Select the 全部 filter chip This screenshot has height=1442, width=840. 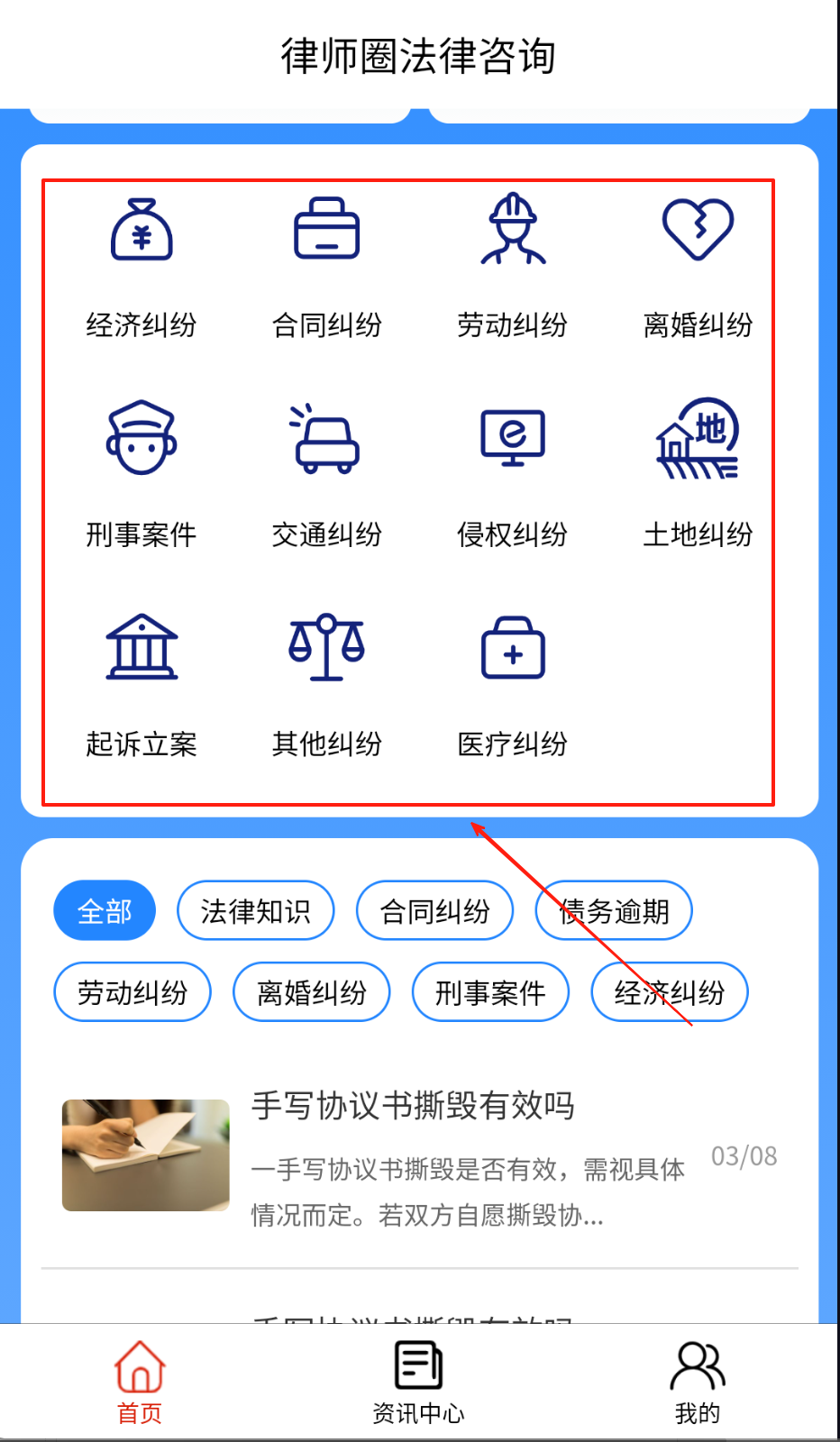105,911
